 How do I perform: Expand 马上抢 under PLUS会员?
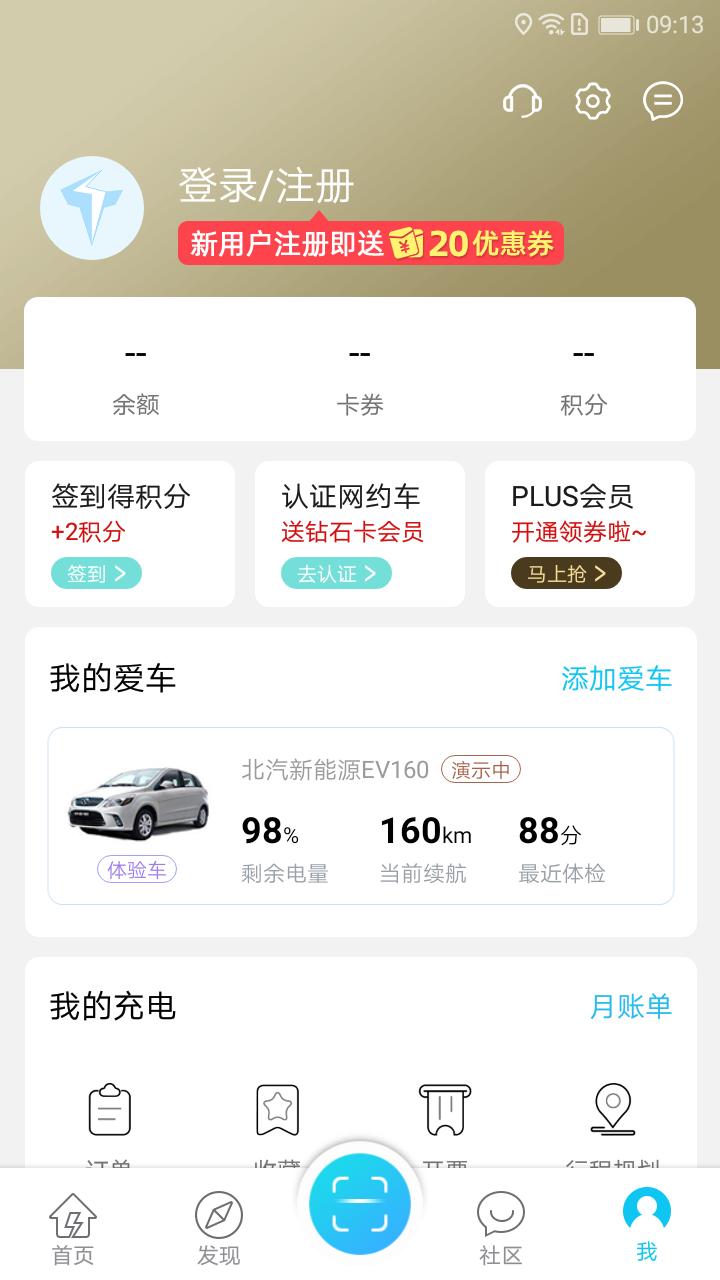(x=563, y=573)
